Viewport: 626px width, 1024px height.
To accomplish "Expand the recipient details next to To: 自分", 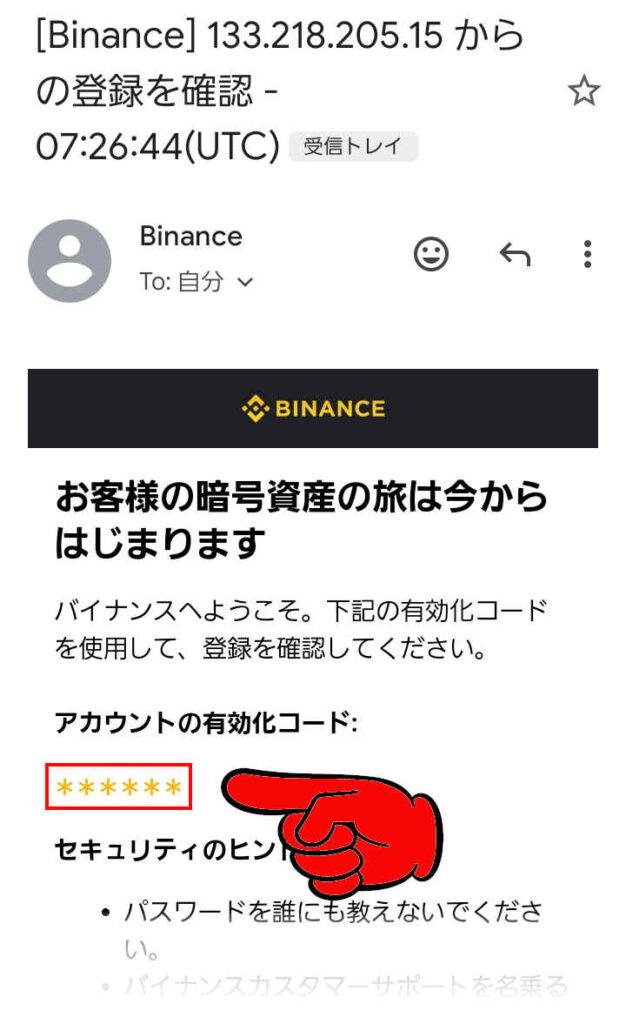I will coord(244,283).
